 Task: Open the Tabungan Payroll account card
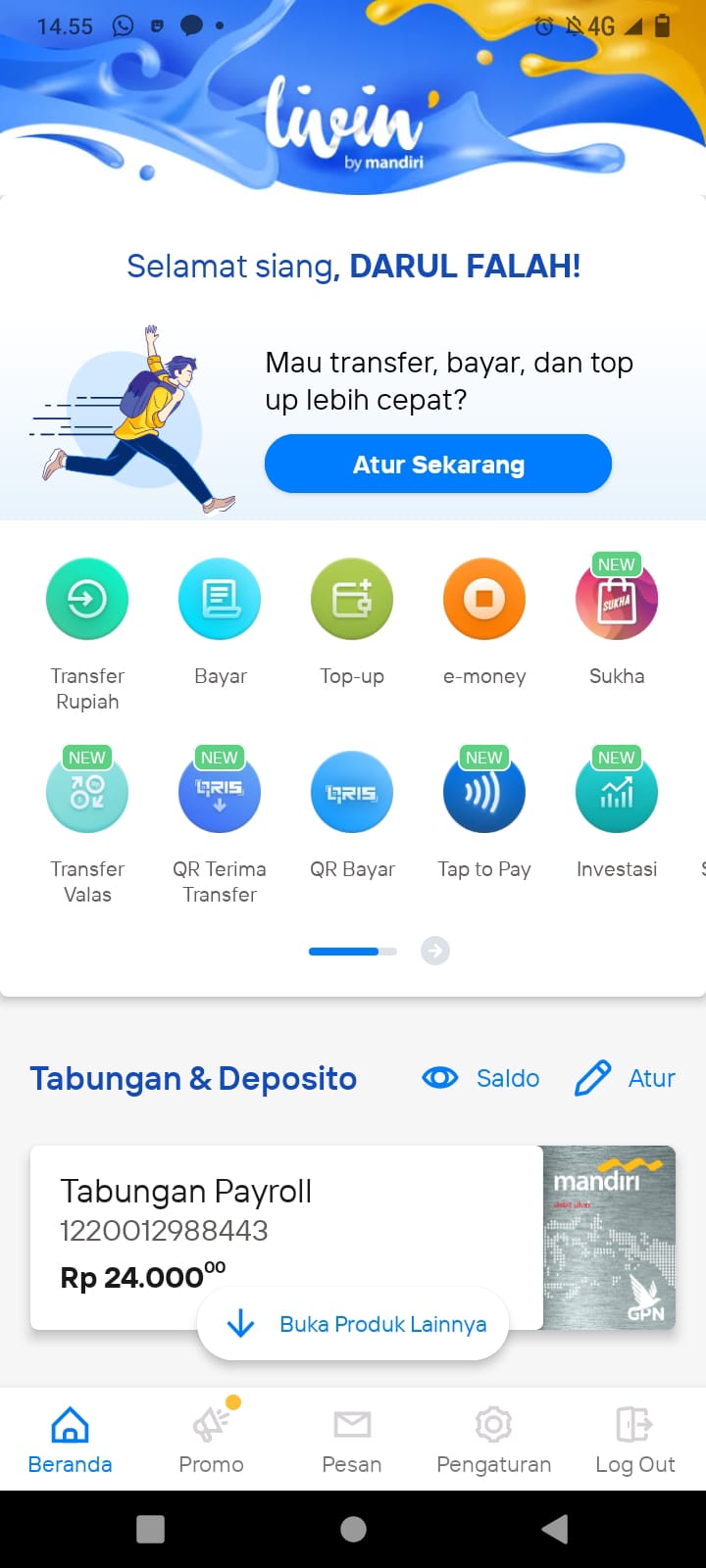tap(353, 1238)
